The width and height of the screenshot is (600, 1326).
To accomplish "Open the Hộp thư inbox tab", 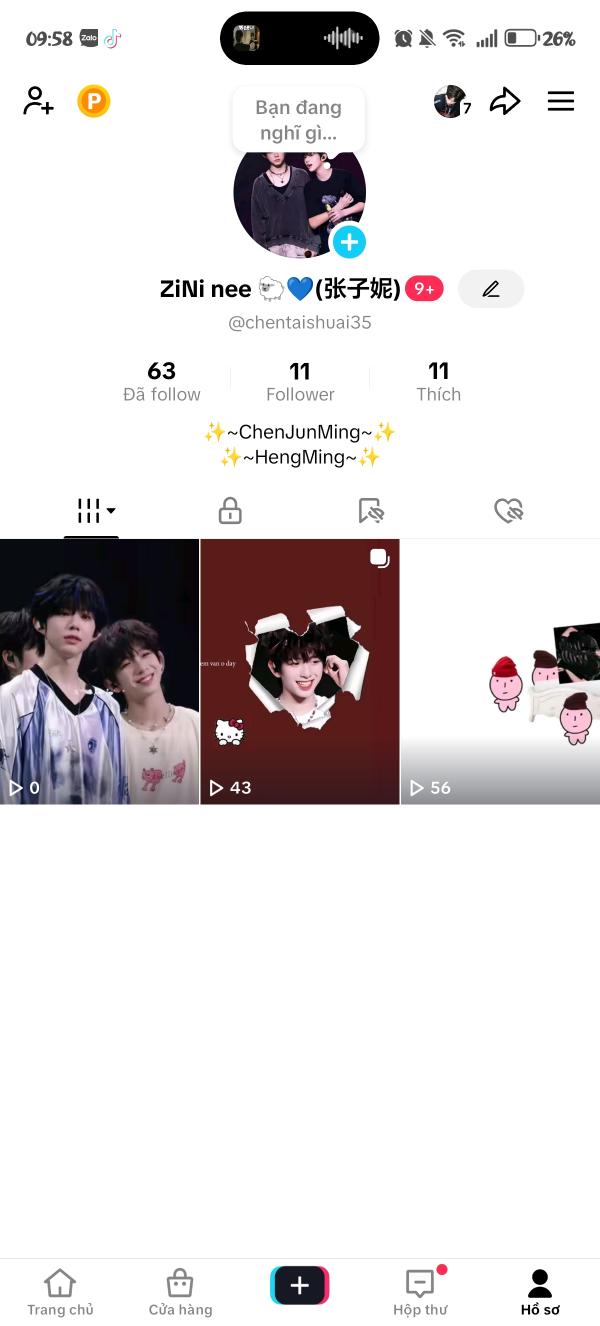I will [420, 1292].
